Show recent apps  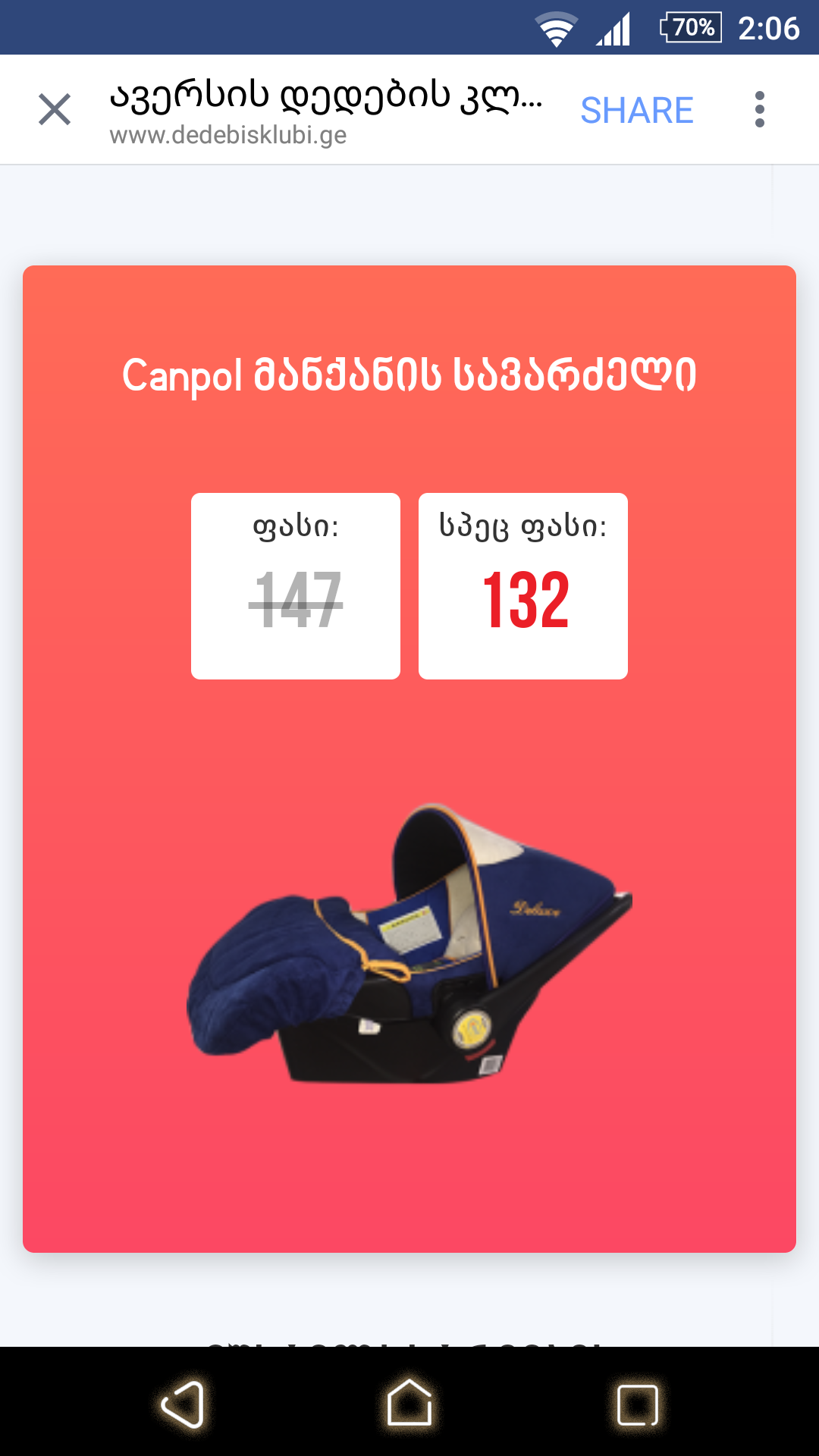[x=637, y=1404]
